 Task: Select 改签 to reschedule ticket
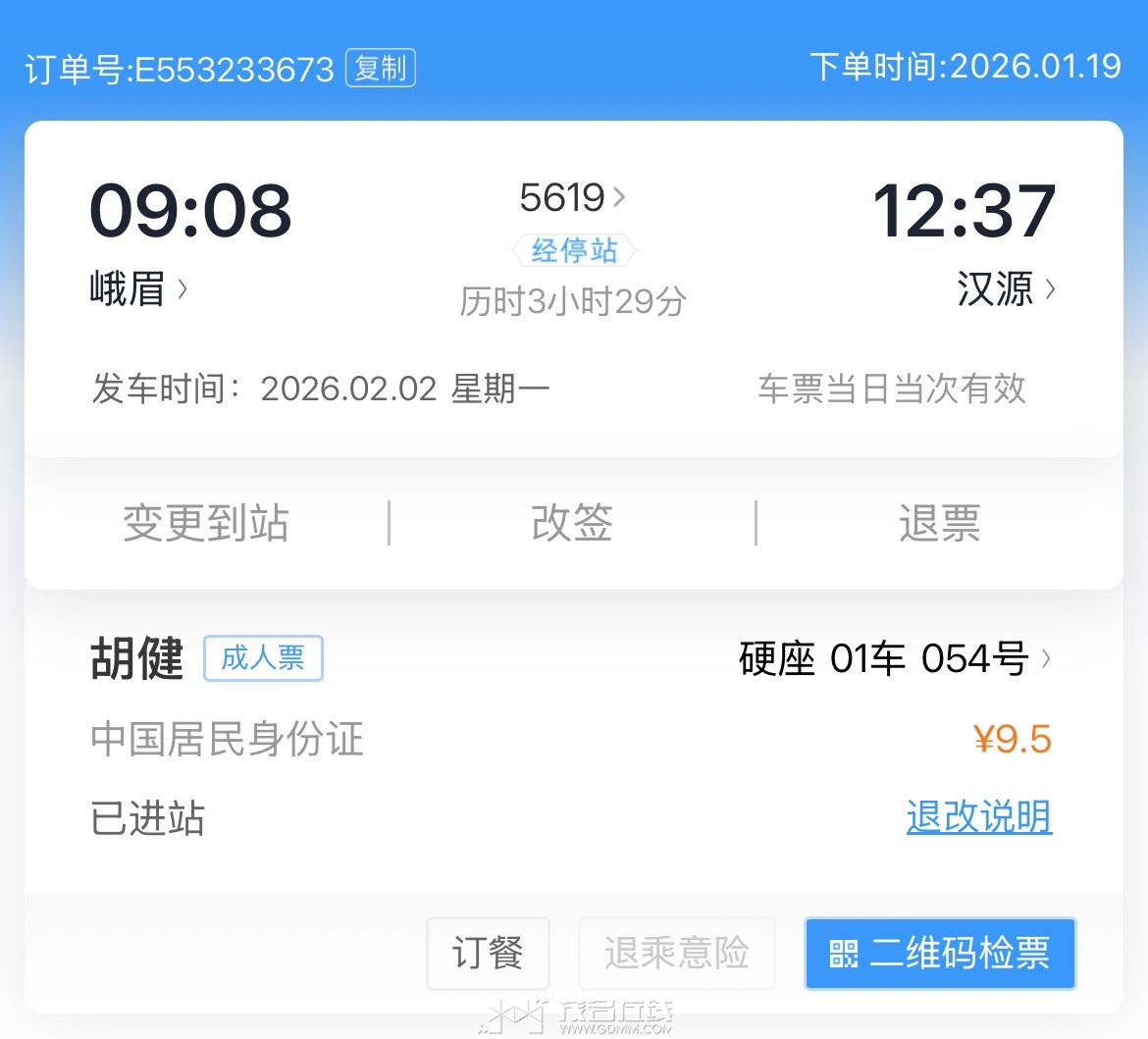[572, 523]
